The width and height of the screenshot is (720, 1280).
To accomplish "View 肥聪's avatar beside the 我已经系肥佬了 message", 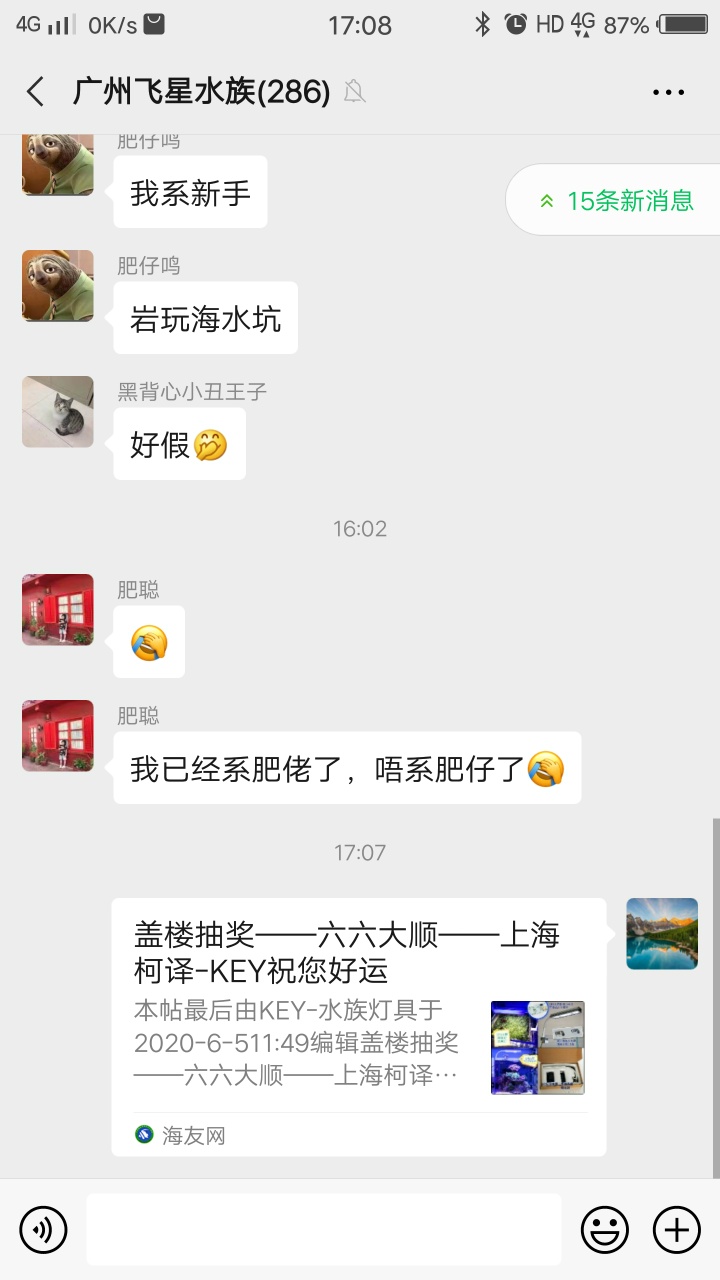I will pyautogui.click(x=58, y=736).
